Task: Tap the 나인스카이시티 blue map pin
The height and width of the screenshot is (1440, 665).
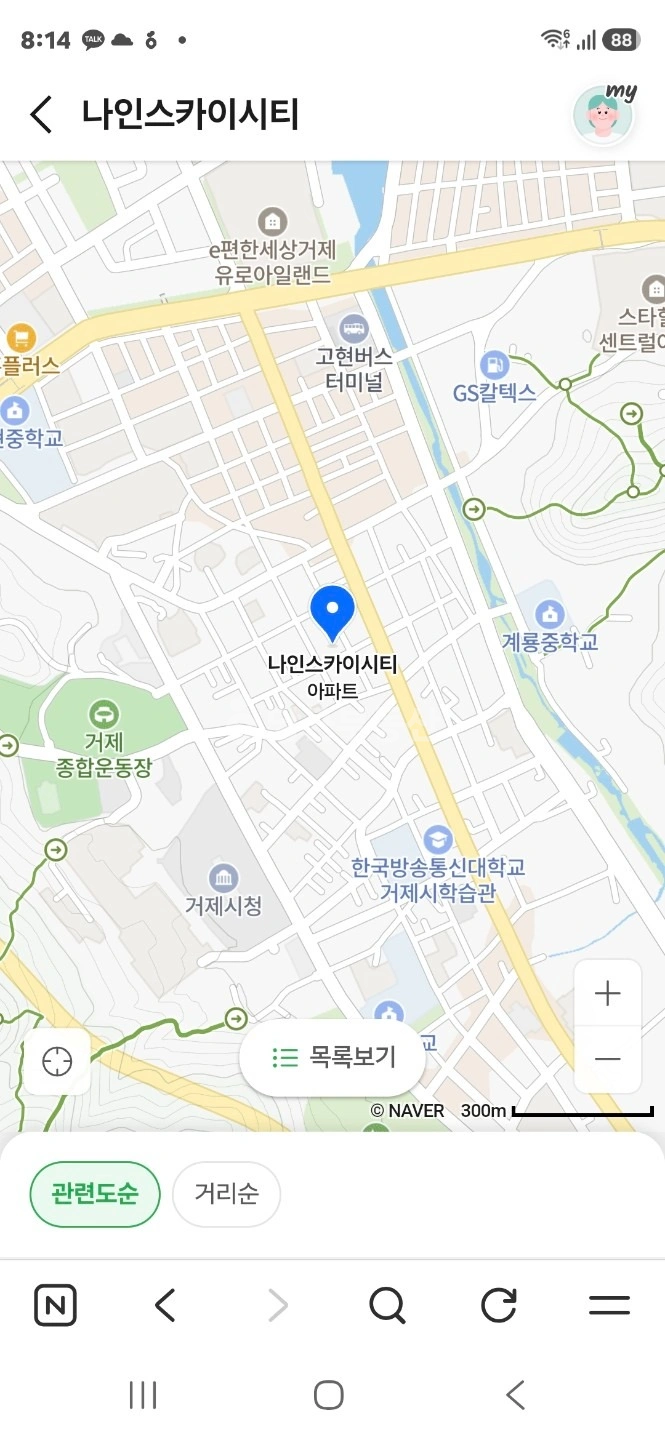Action: click(x=332, y=613)
